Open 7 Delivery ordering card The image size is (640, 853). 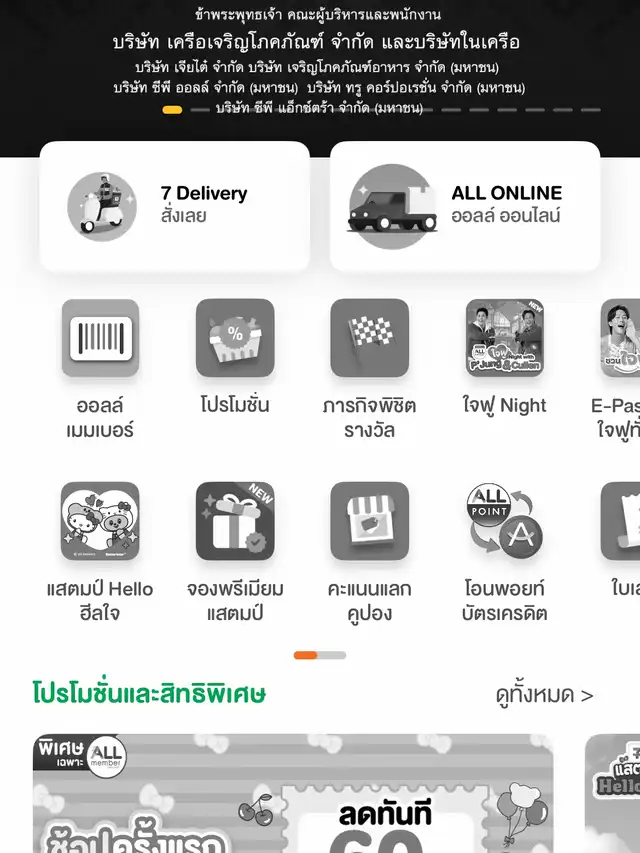(x=175, y=206)
